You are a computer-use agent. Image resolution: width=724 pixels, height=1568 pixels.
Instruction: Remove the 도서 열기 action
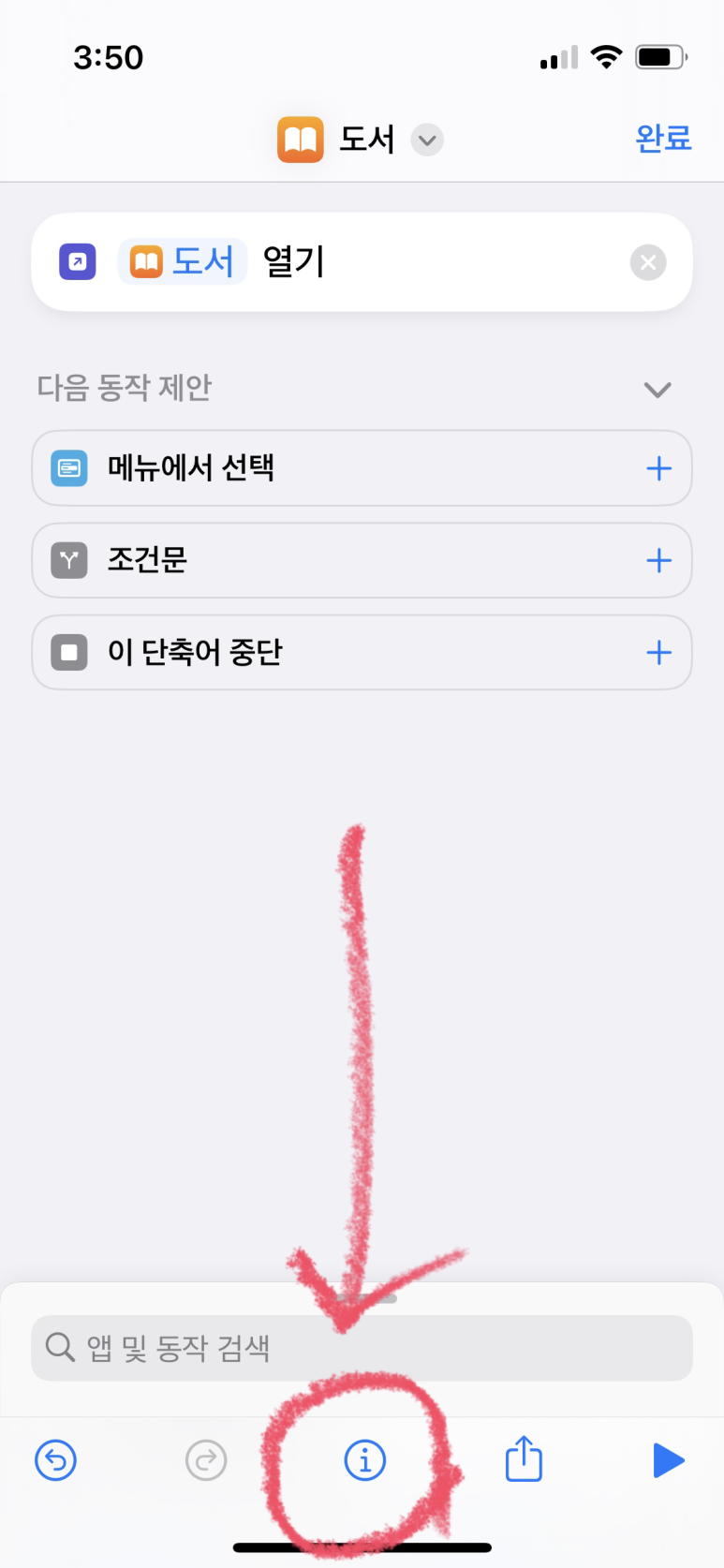[x=648, y=262]
